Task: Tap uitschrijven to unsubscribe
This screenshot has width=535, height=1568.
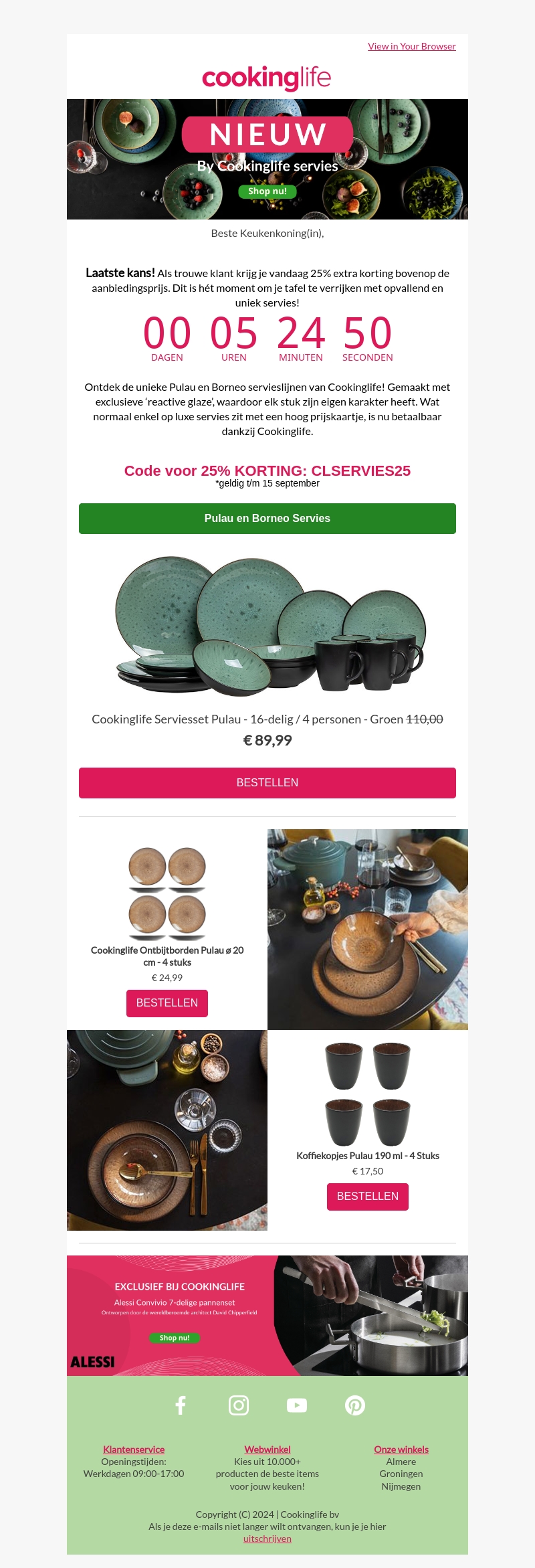Action: click(267, 1539)
